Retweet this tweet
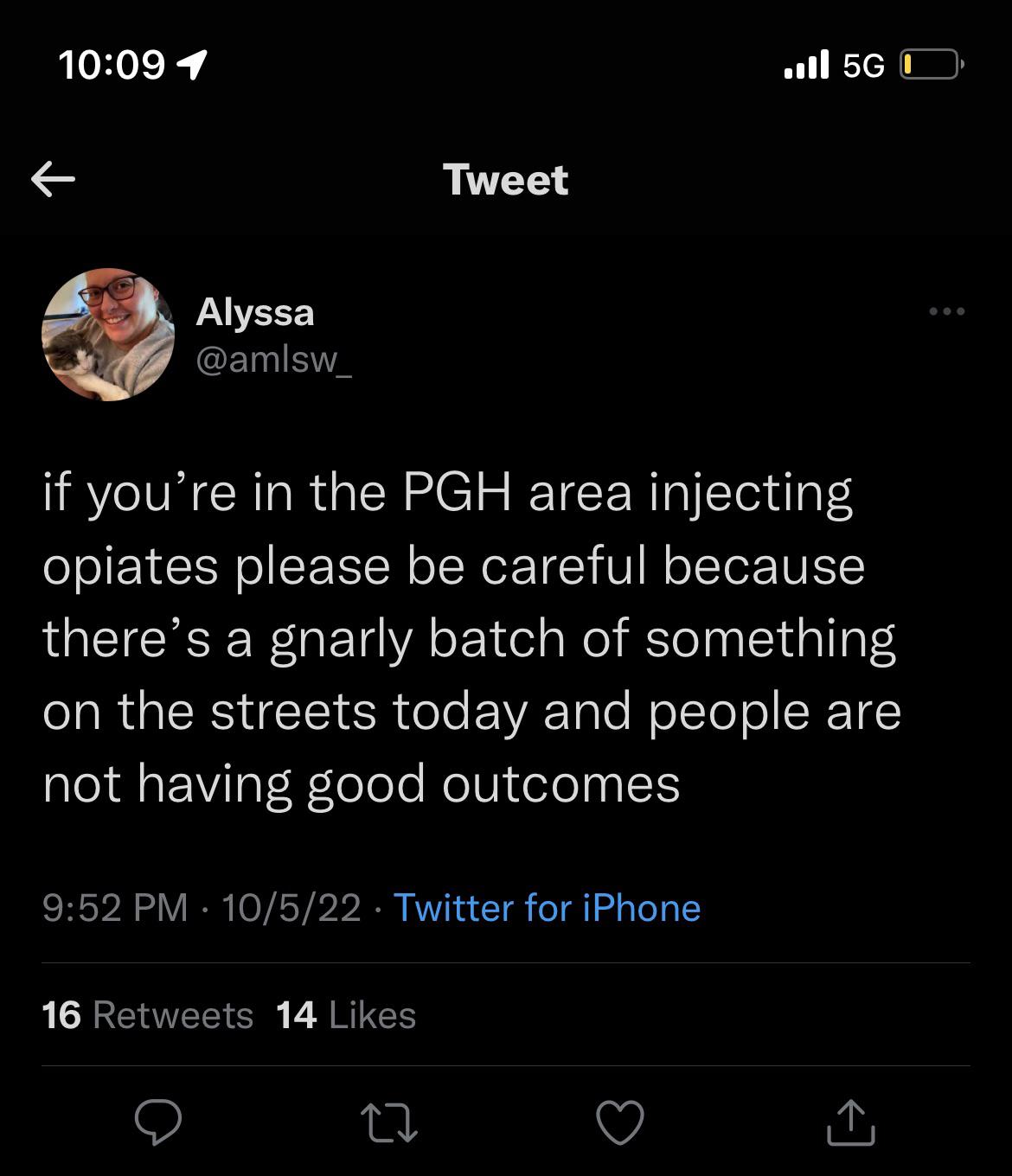 (389, 1122)
